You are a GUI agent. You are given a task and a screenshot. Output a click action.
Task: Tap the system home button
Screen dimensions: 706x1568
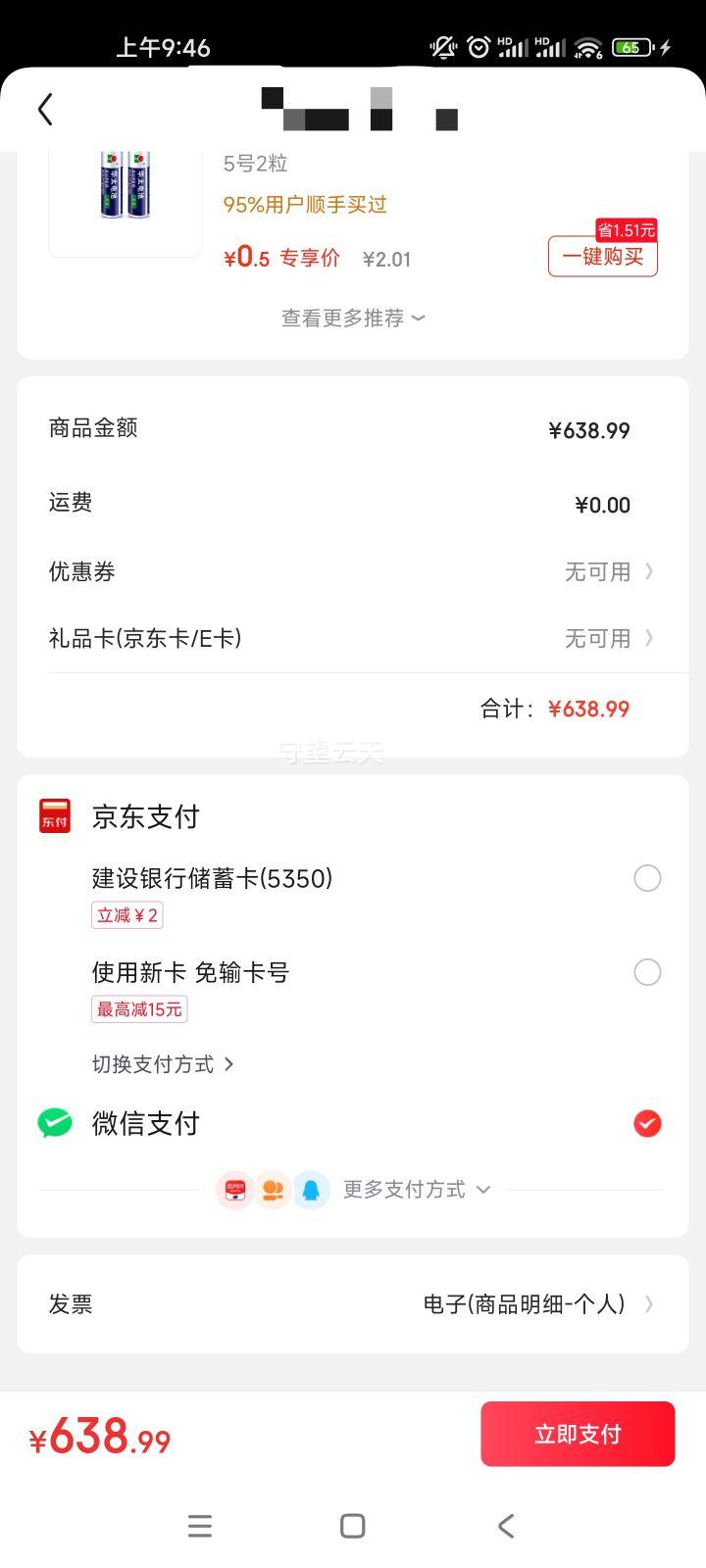(353, 1526)
